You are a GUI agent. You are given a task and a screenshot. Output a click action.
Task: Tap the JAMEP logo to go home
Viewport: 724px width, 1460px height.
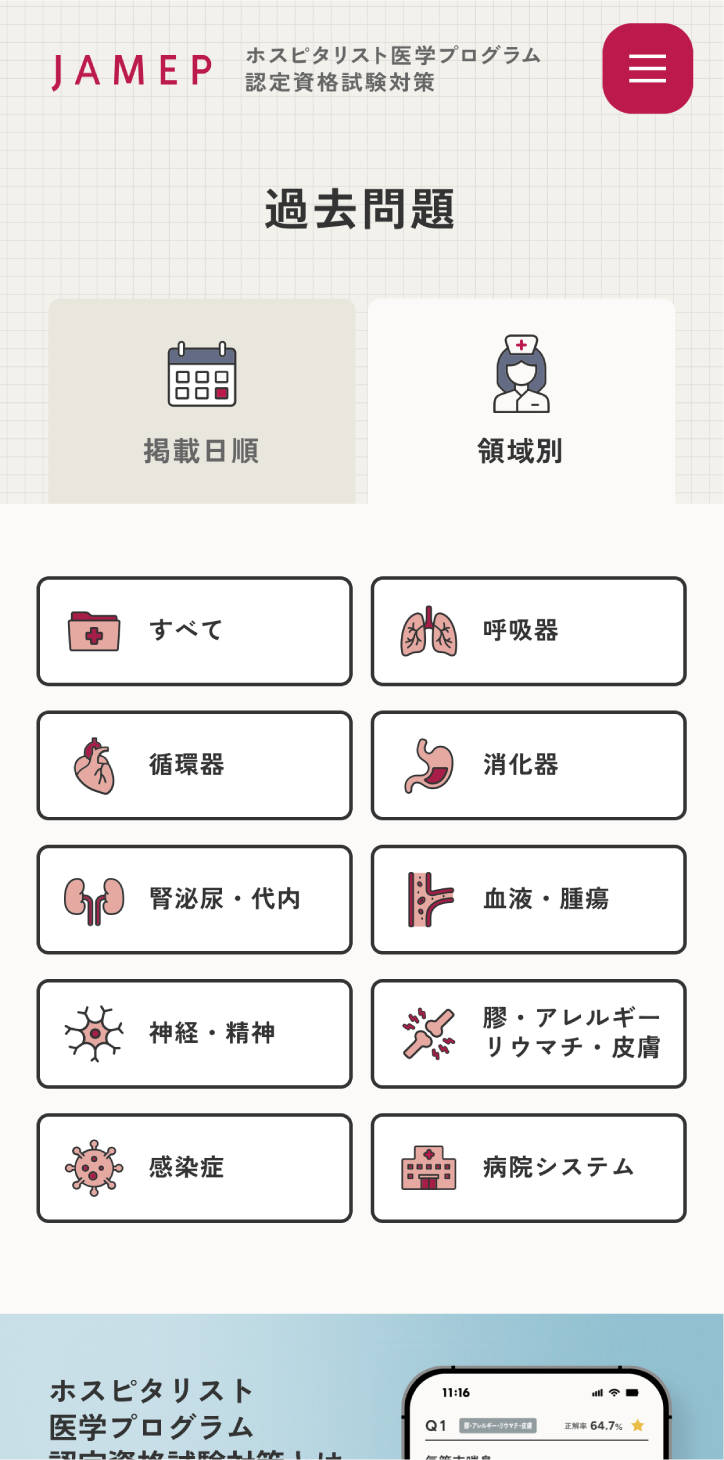132,71
